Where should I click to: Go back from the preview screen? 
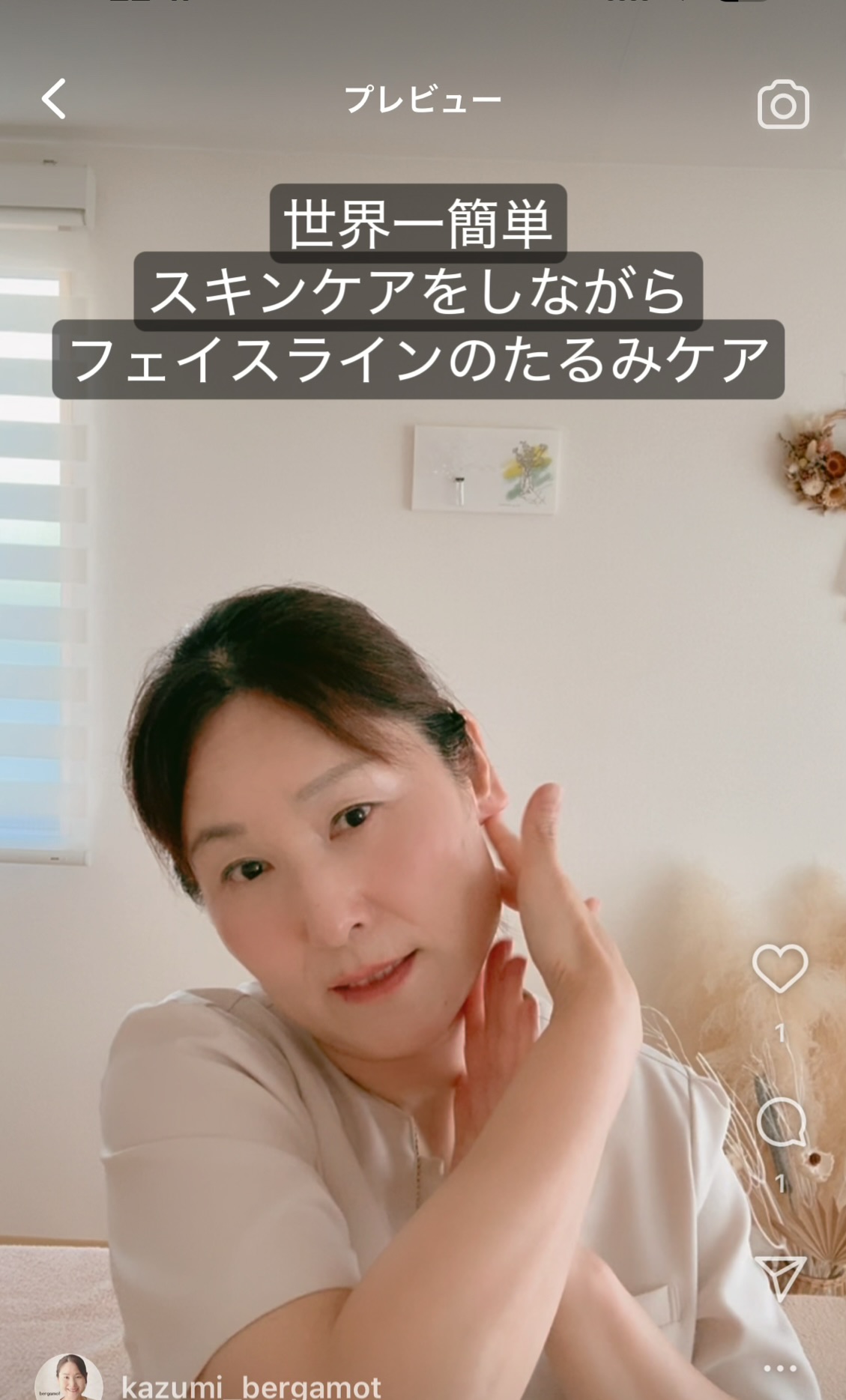(x=54, y=99)
